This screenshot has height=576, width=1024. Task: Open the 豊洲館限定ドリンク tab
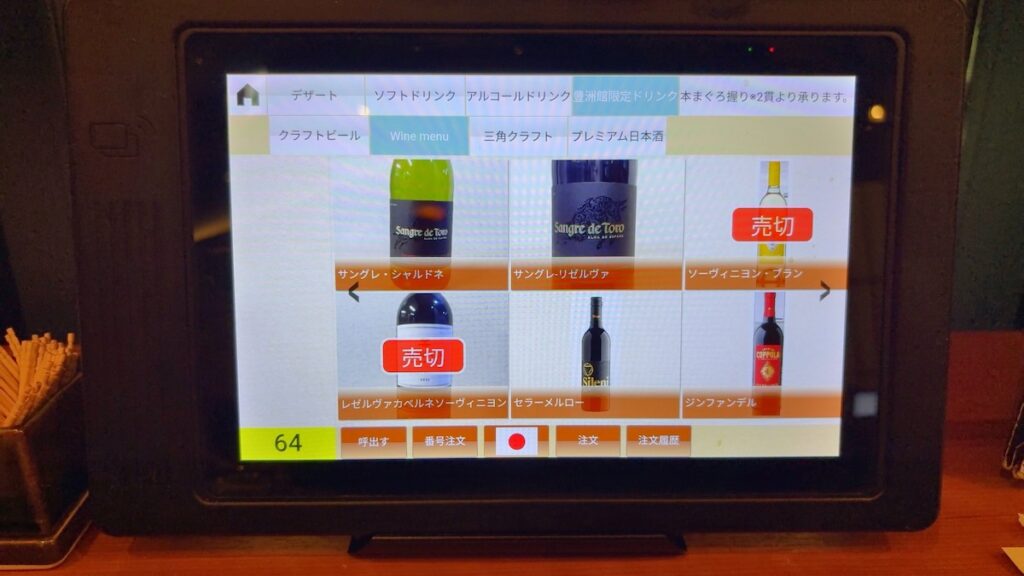tap(625, 96)
